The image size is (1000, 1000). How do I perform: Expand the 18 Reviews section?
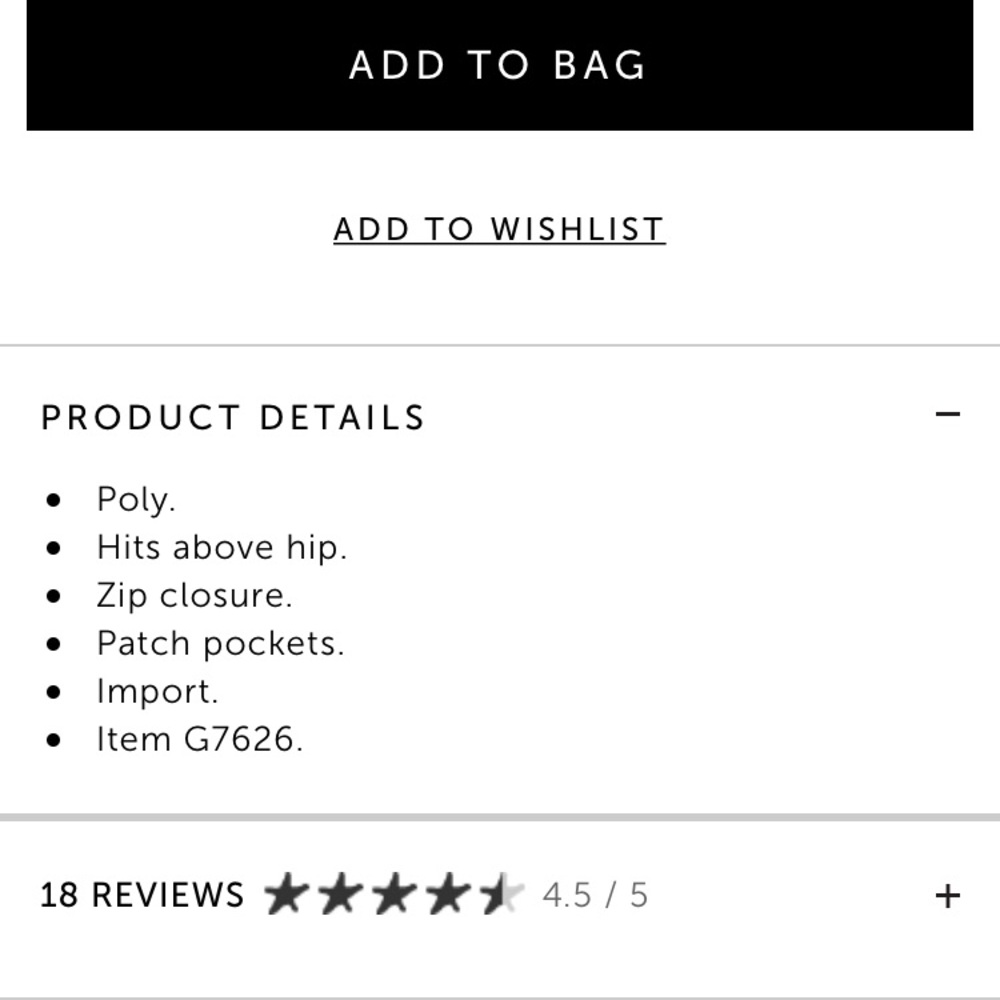tap(947, 896)
